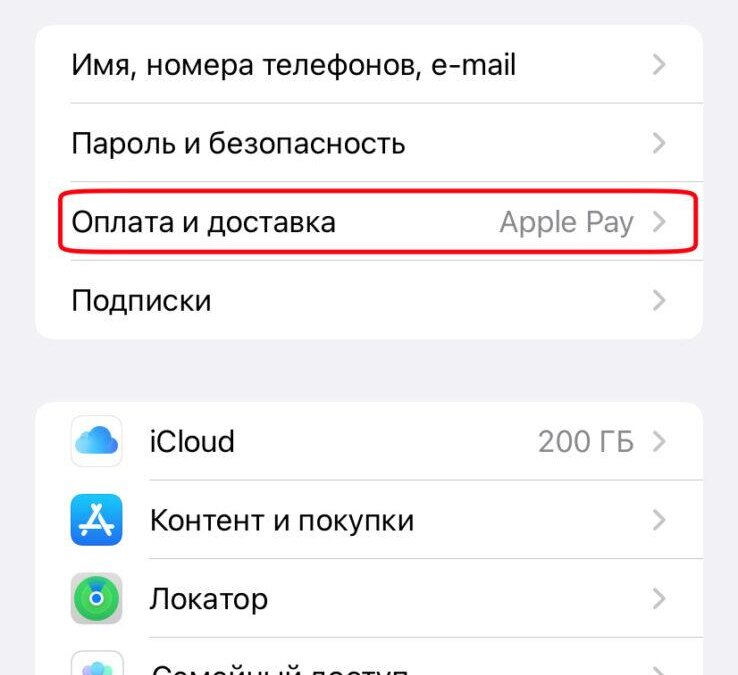Screen dimensions: 738x675
Task: Open Пароль и безопасность settings
Action: pyautogui.click(x=368, y=144)
